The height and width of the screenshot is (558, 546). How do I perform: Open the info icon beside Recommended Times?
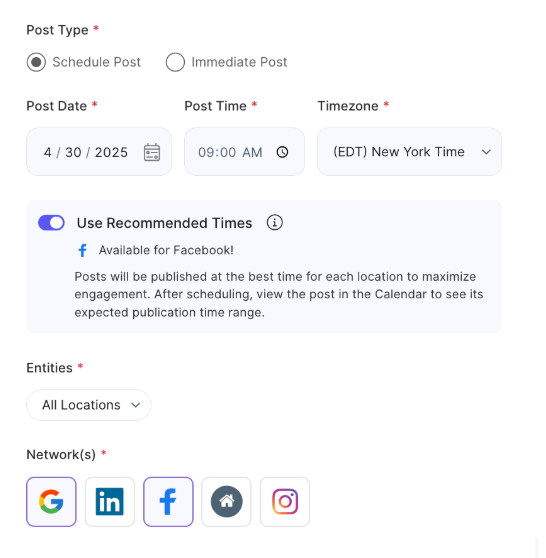(274, 223)
